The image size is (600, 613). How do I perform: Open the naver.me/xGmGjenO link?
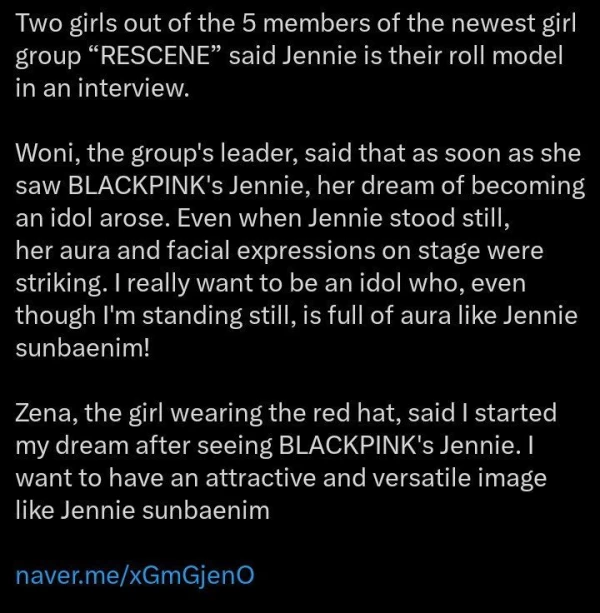click(138, 577)
